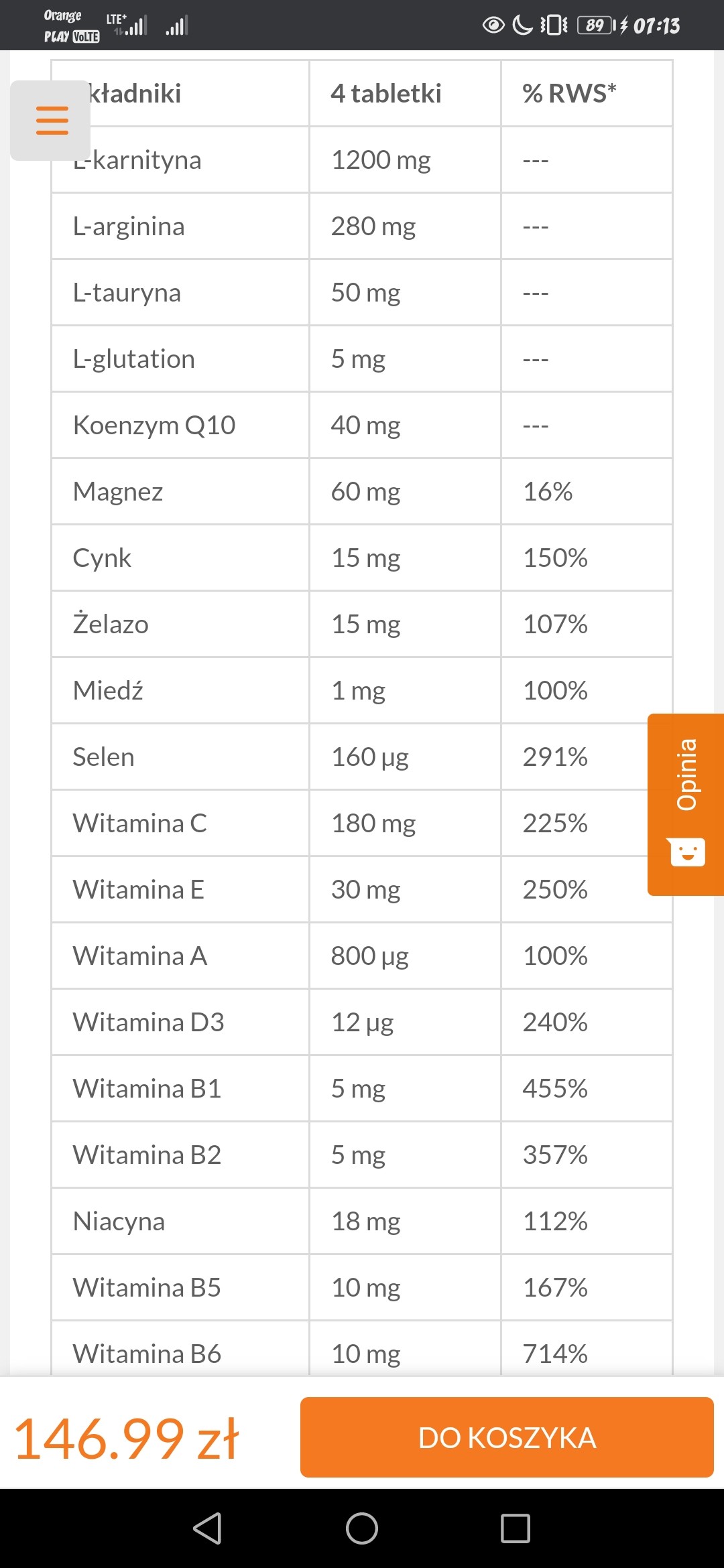Add product to cart with DO KOSZYKA
Screen dimensions: 724x1568
tap(506, 1437)
